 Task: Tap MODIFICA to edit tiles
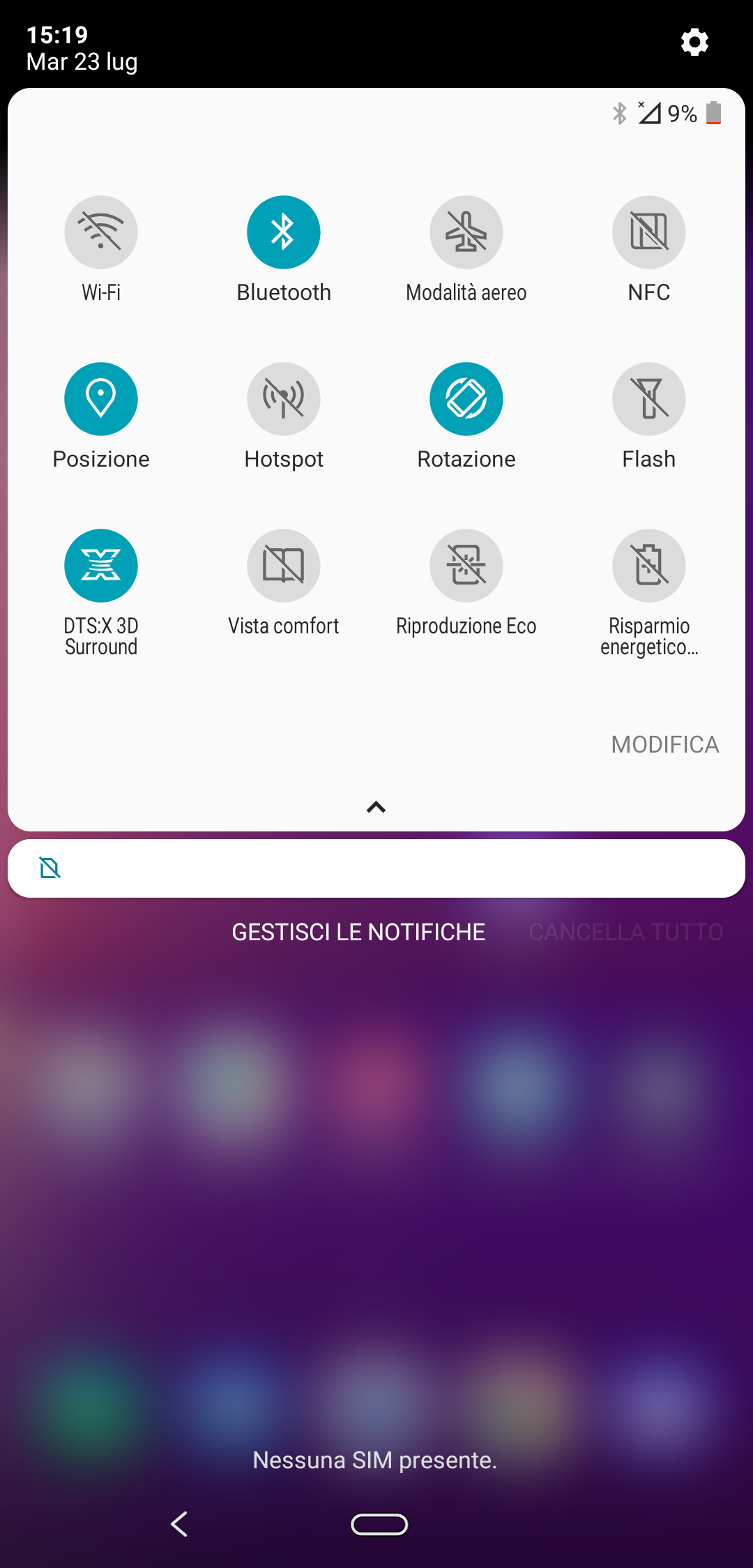coord(664,745)
